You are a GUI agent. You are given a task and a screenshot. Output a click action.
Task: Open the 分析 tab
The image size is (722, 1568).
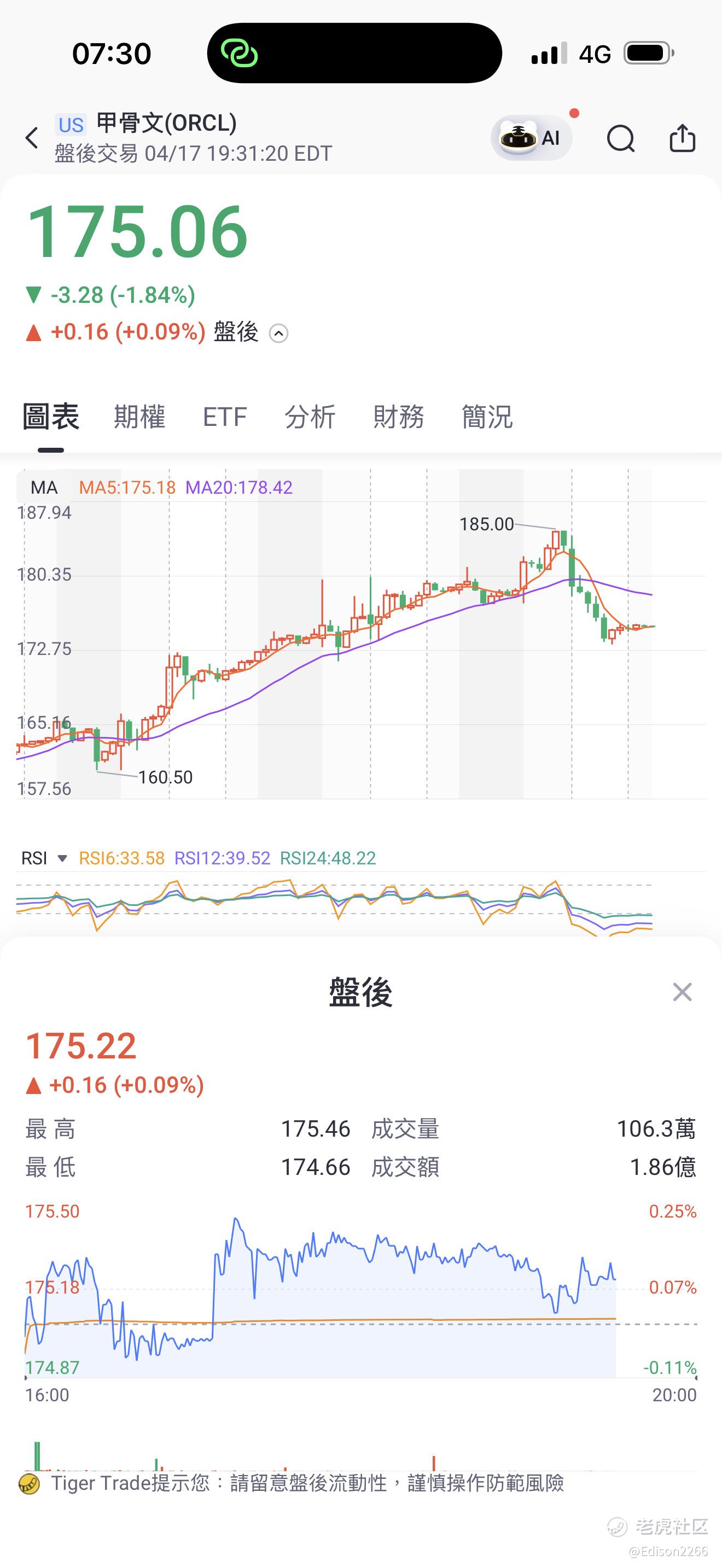point(310,418)
